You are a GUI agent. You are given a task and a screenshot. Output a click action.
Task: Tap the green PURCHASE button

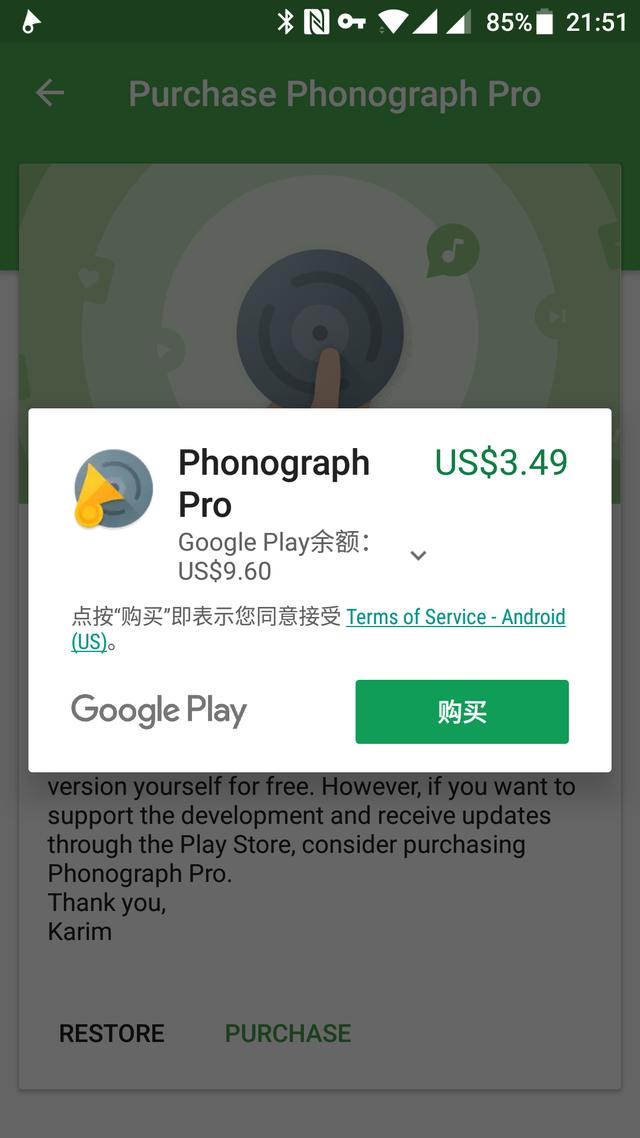point(288,1033)
